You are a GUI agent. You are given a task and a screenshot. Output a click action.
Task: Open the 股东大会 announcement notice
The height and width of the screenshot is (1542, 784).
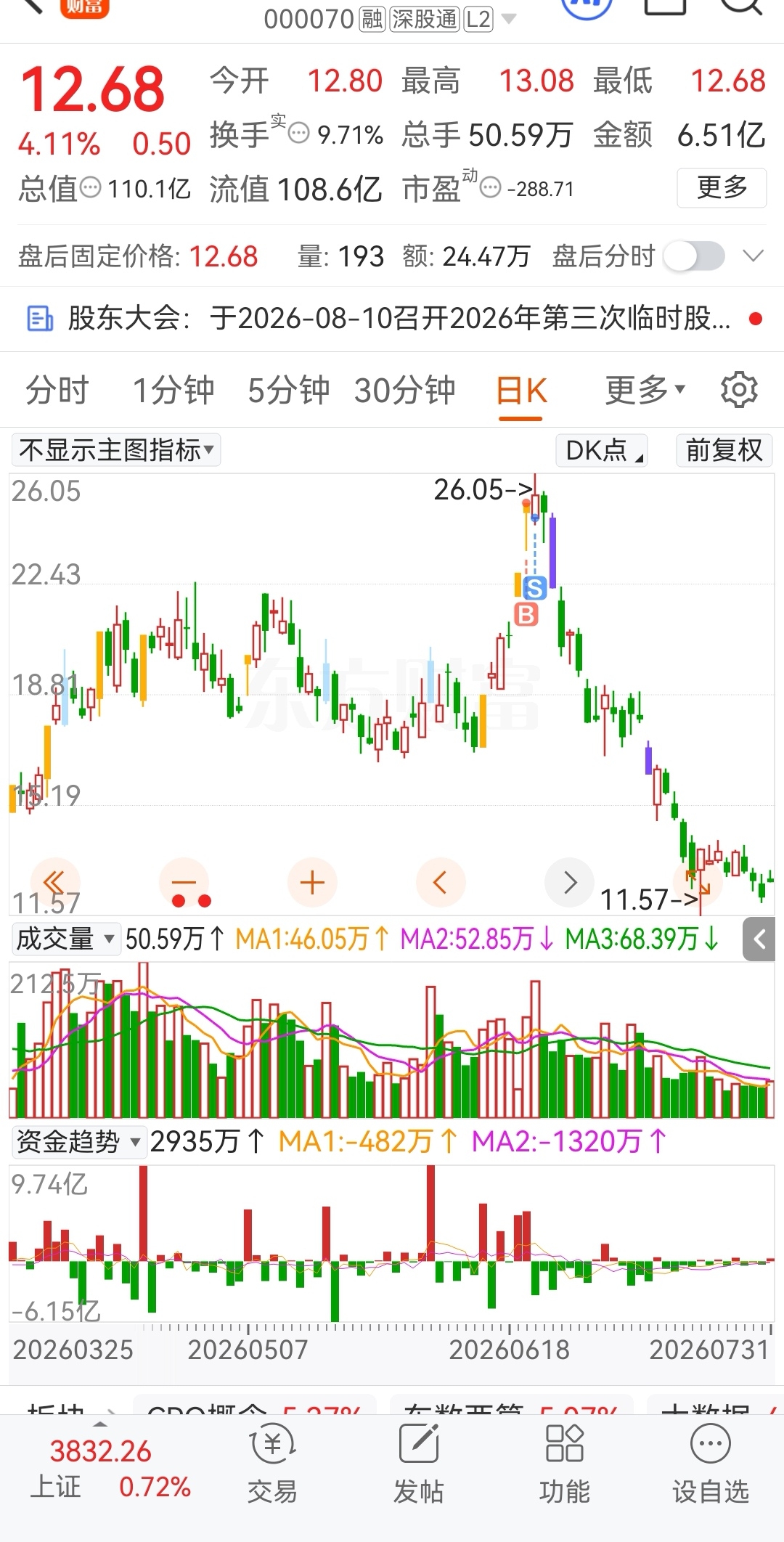(392, 319)
